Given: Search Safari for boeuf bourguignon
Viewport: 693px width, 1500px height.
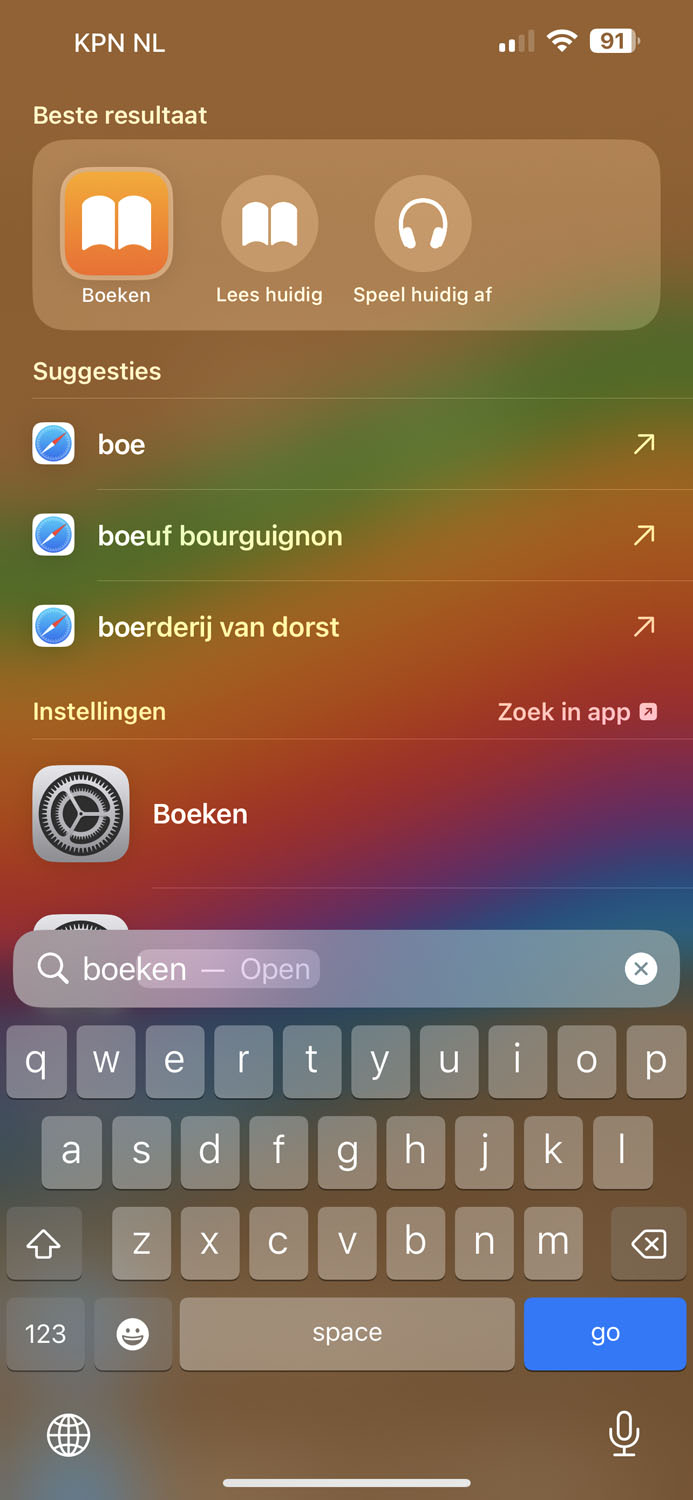Looking at the screenshot, I should pyautogui.click(x=340, y=536).
